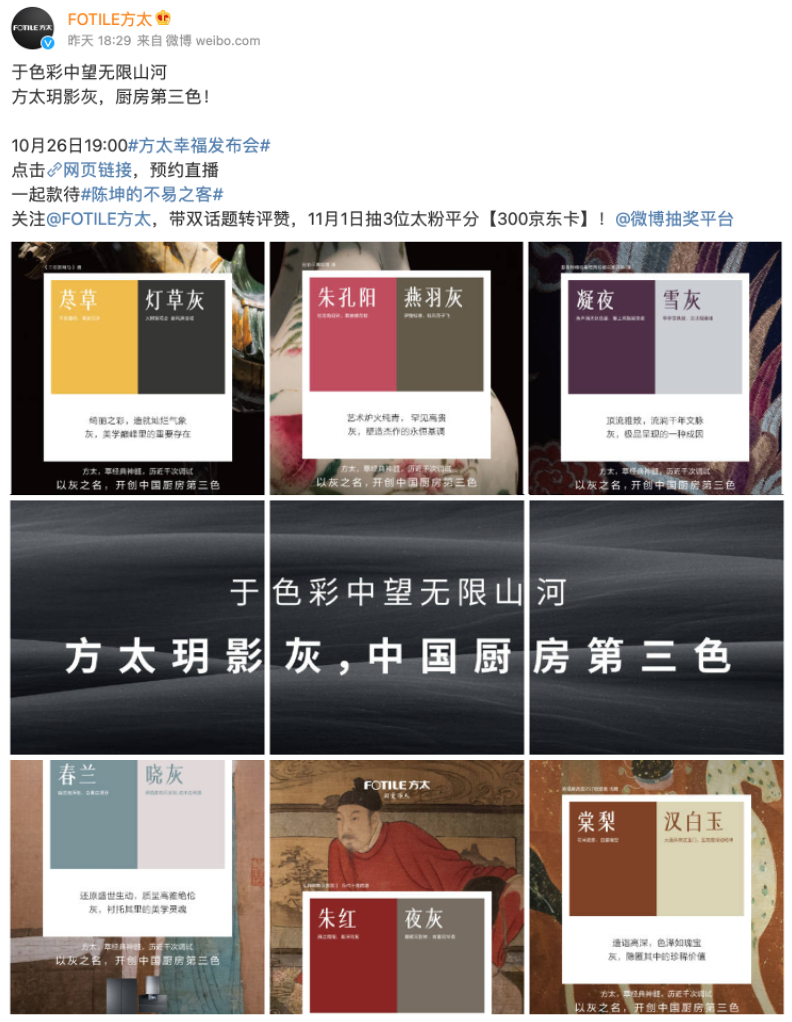View the 春兰 晓灰 image
Screen dimensions: 792x1022
138,886
